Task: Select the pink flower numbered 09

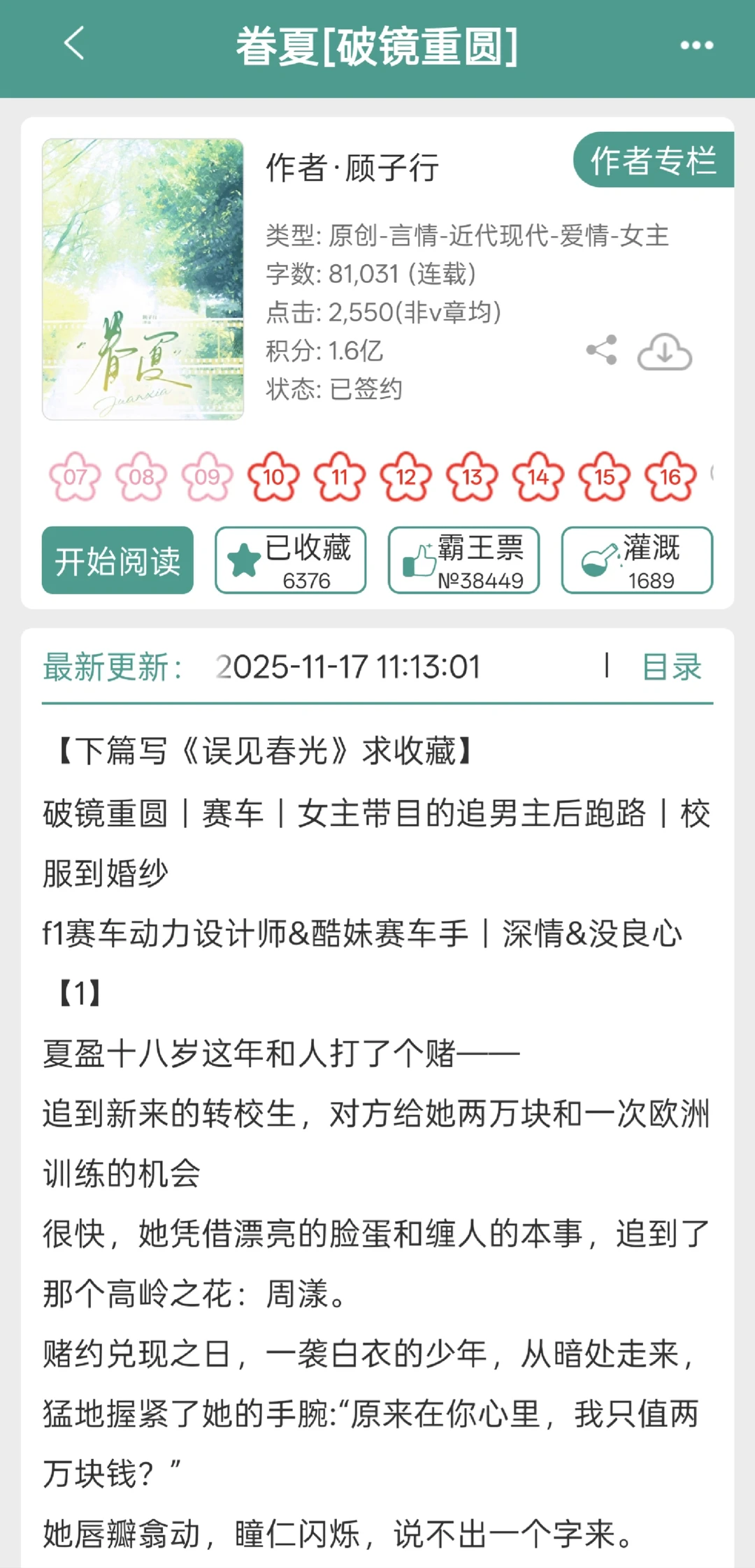Action: point(208,477)
